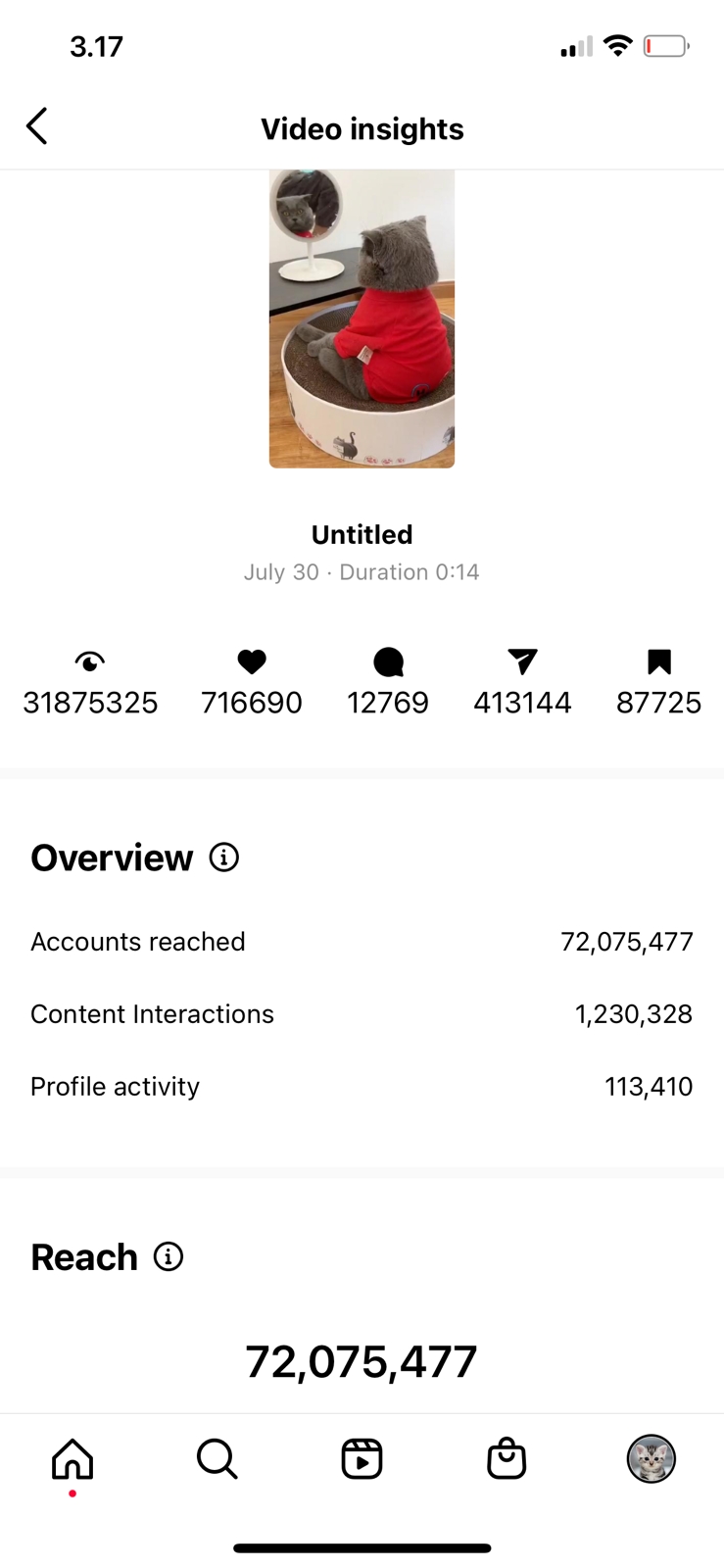Show info about Reach

point(169,1256)
